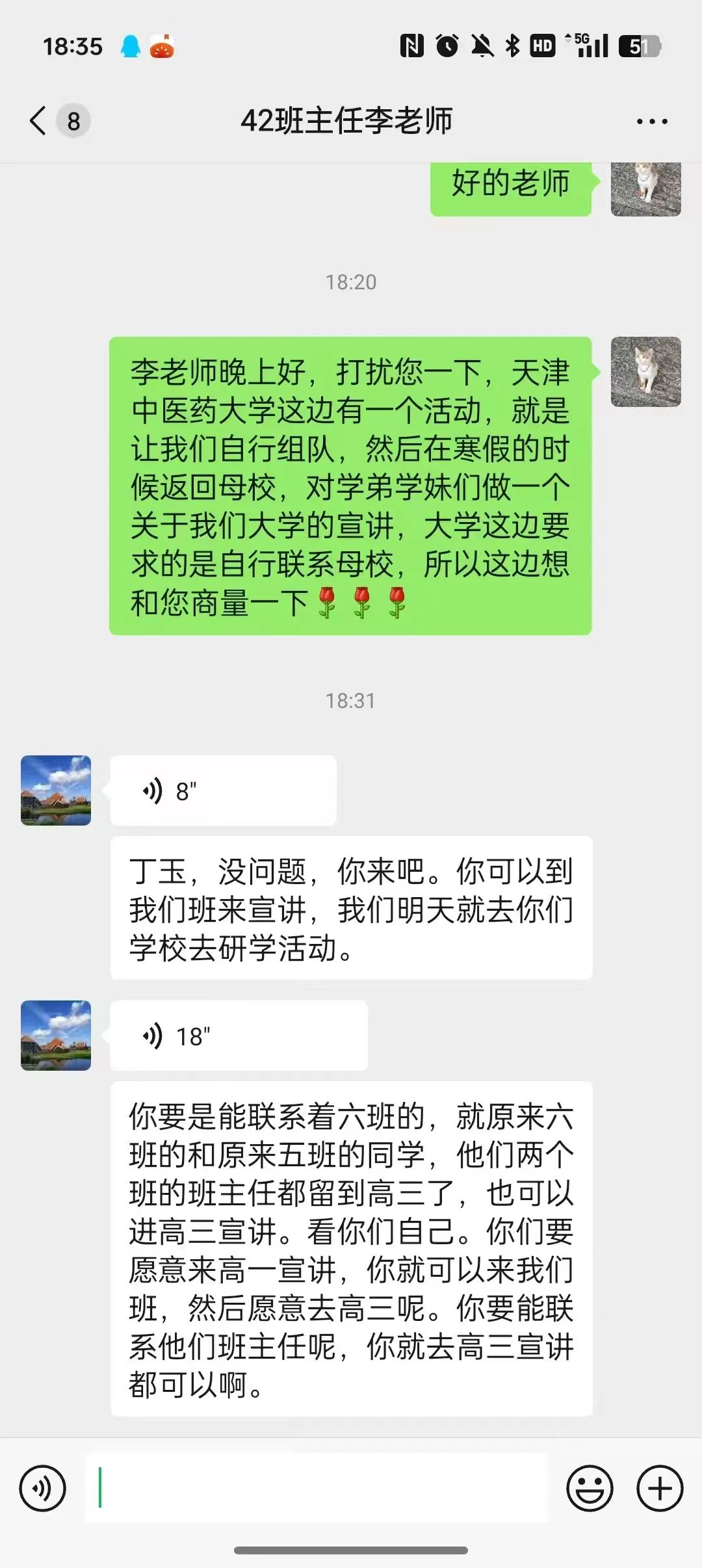The width and height of the screenshot is (702, 1568).
Task: Switch to voice input mode
Action: pyautogui.click(x=43, y=1488)
